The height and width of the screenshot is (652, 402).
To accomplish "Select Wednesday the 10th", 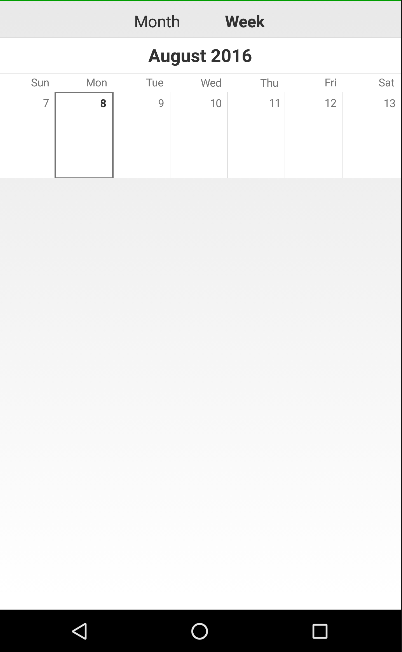I will 199,135.
